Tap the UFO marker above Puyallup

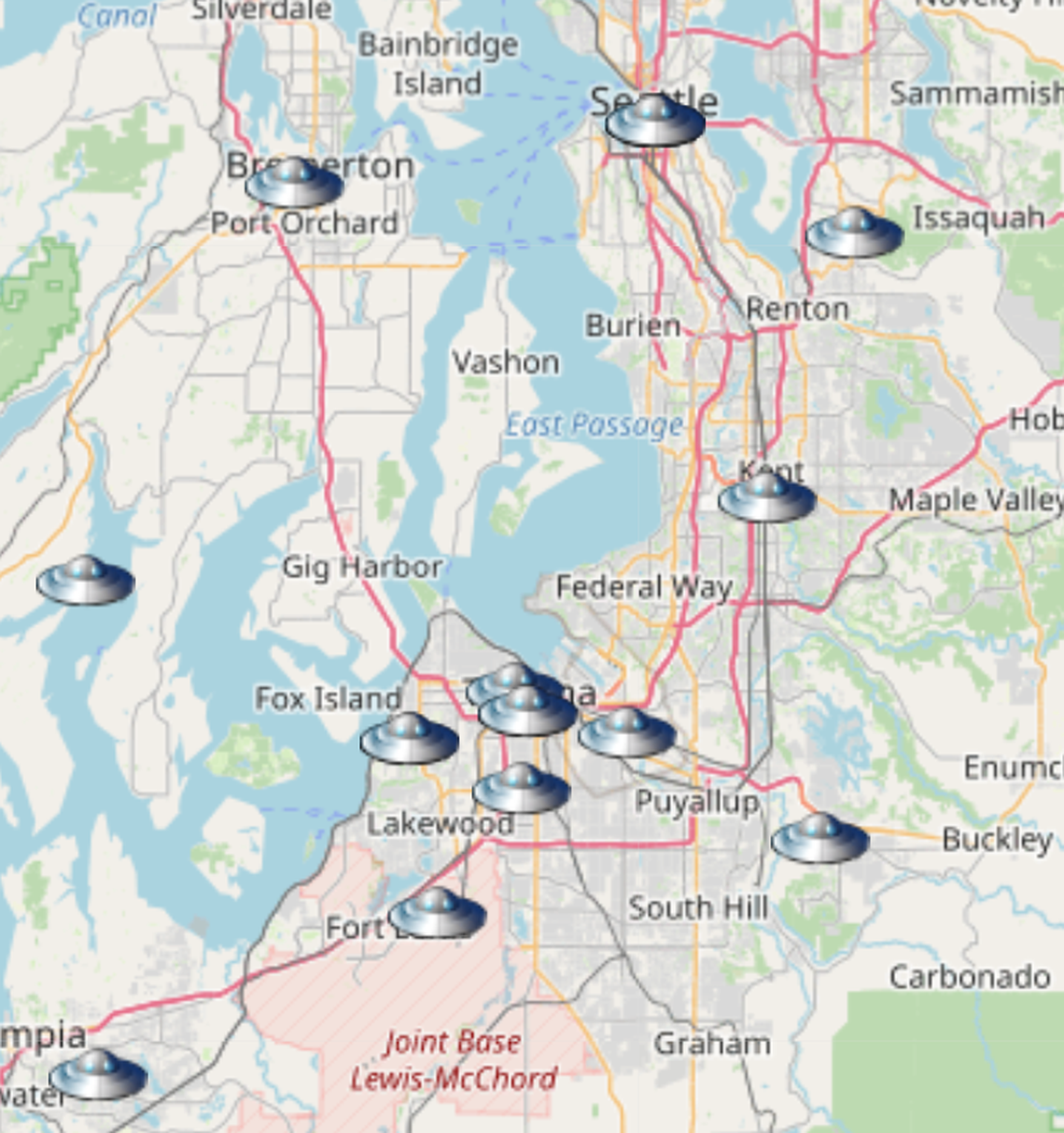[x=626, y=733]
